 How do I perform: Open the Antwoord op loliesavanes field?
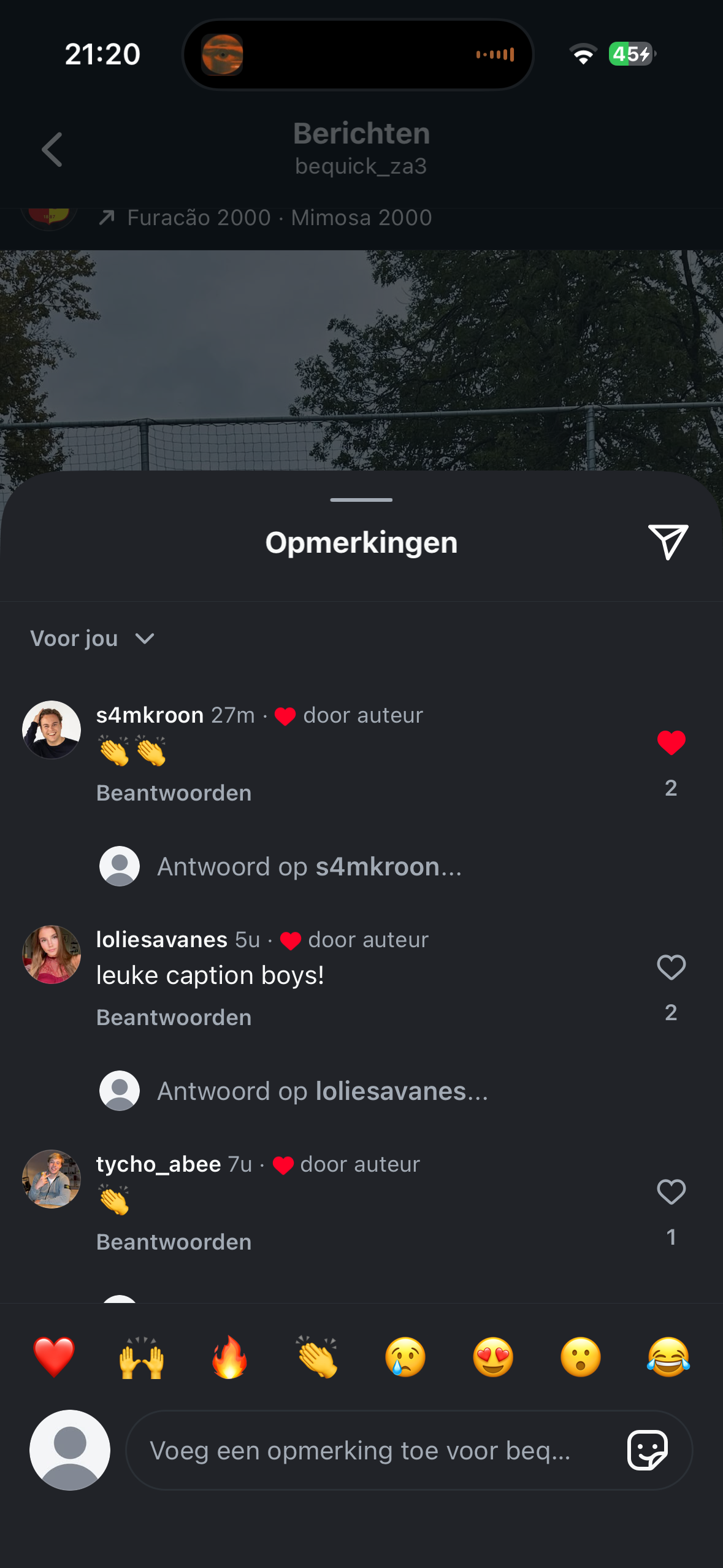coord(323,1091)
